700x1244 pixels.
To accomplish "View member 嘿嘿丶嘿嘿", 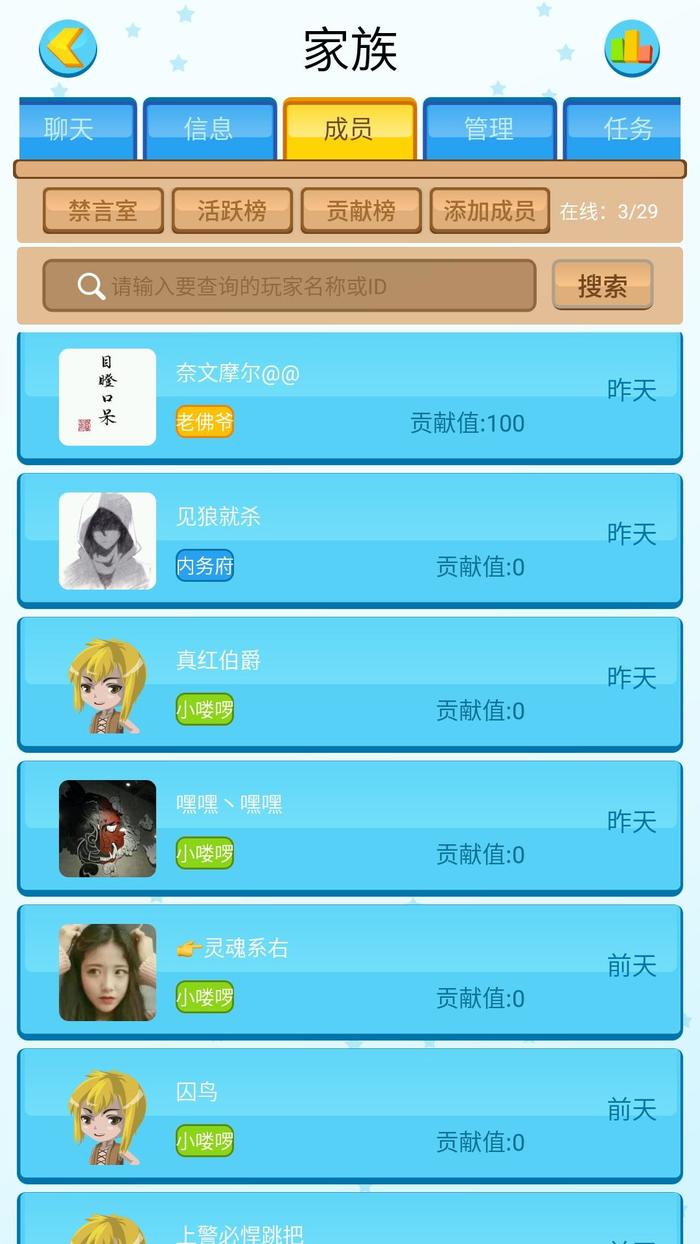I will click(350, 829).
